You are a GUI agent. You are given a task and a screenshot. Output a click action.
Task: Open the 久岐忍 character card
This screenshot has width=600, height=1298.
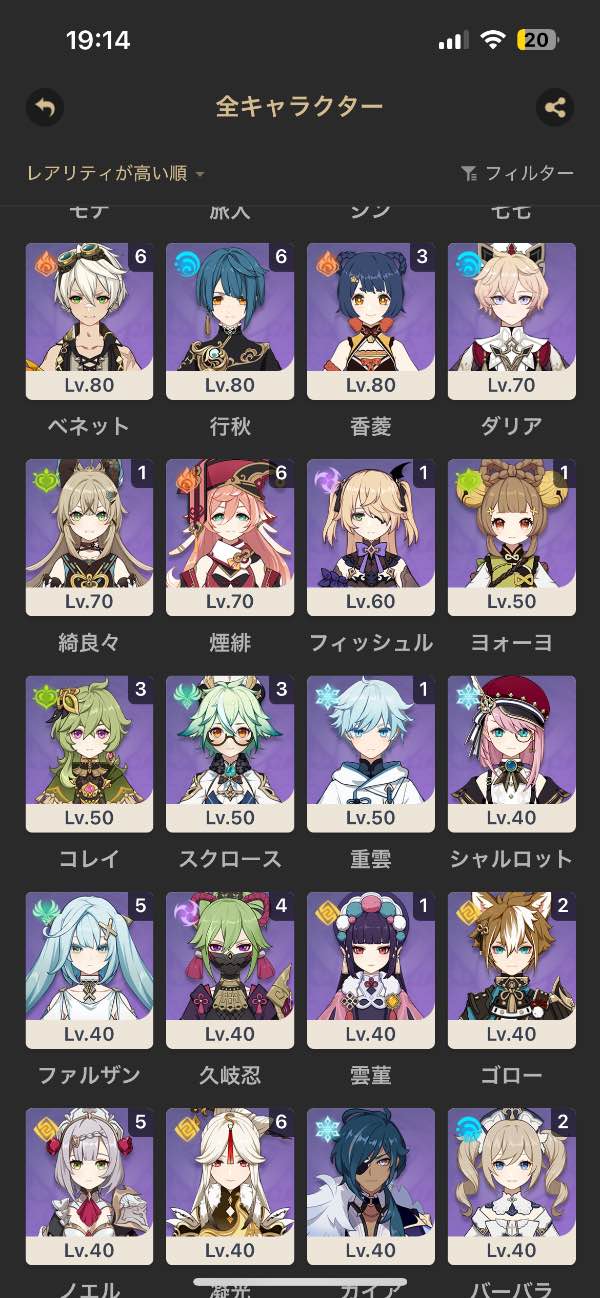(x=230, y=969)
